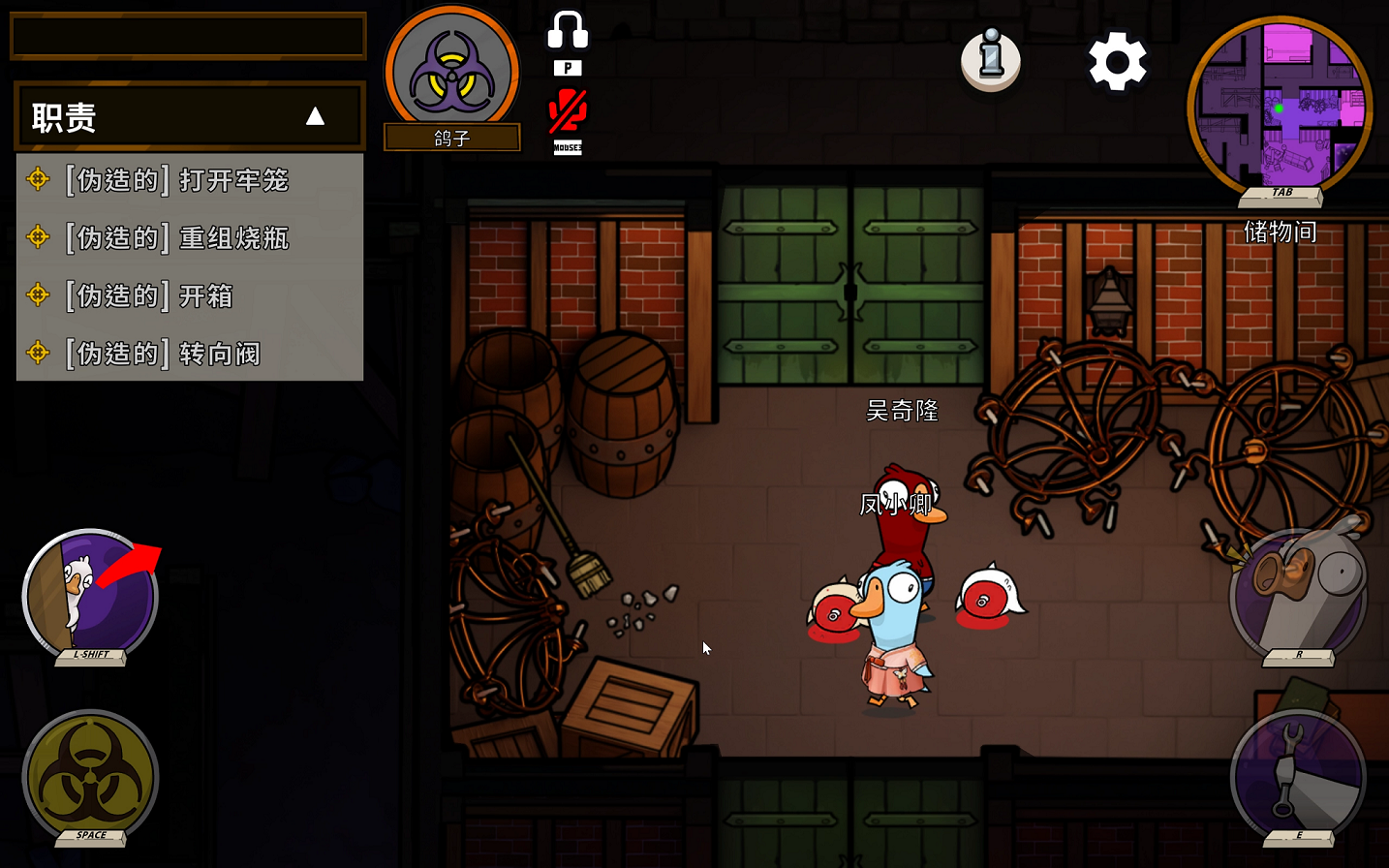1389x868 pixels.
Task: Open the info button
Action: coord(990,61)
